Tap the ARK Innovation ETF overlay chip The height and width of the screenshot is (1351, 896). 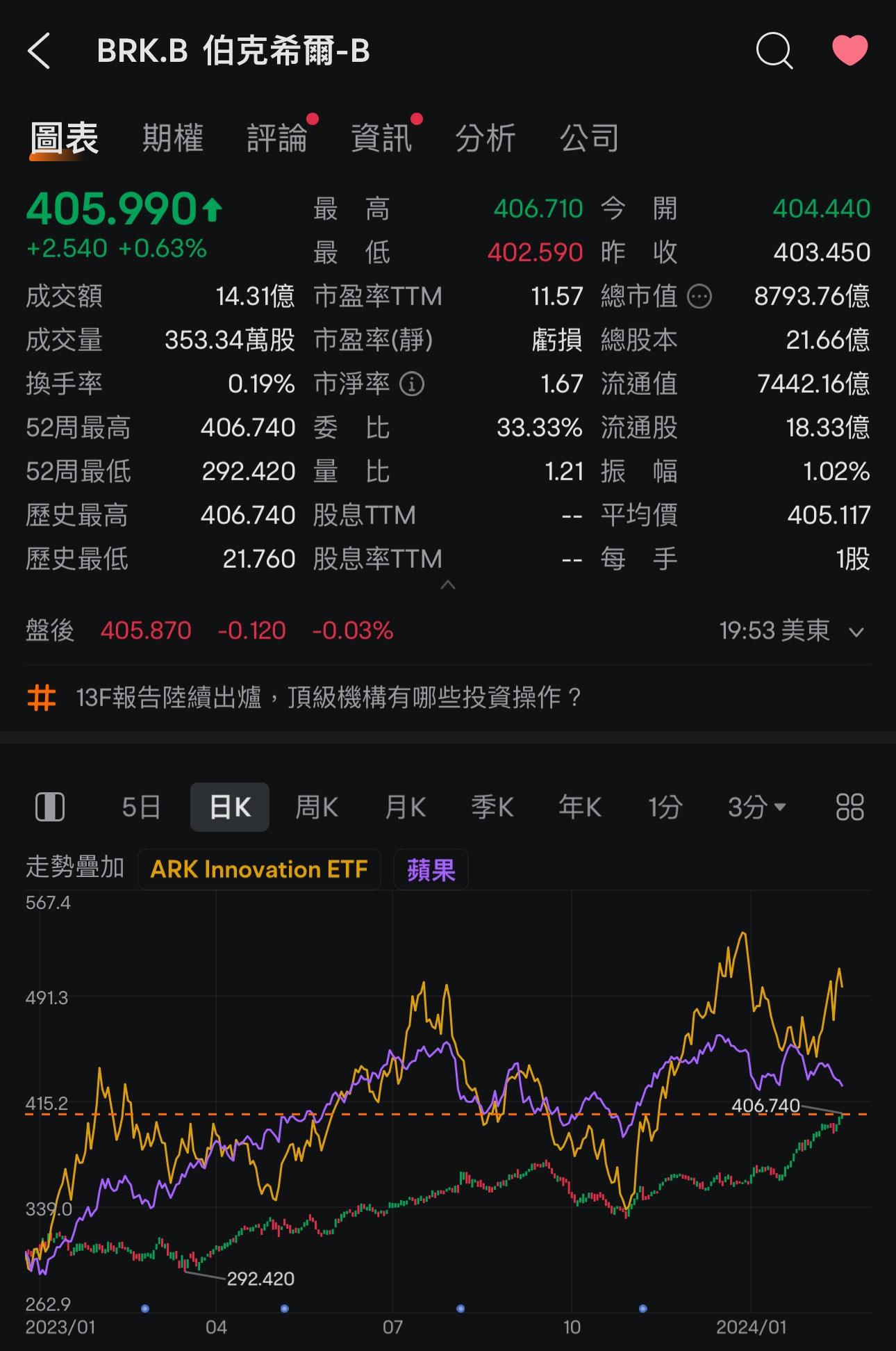[x=259, y=869]
